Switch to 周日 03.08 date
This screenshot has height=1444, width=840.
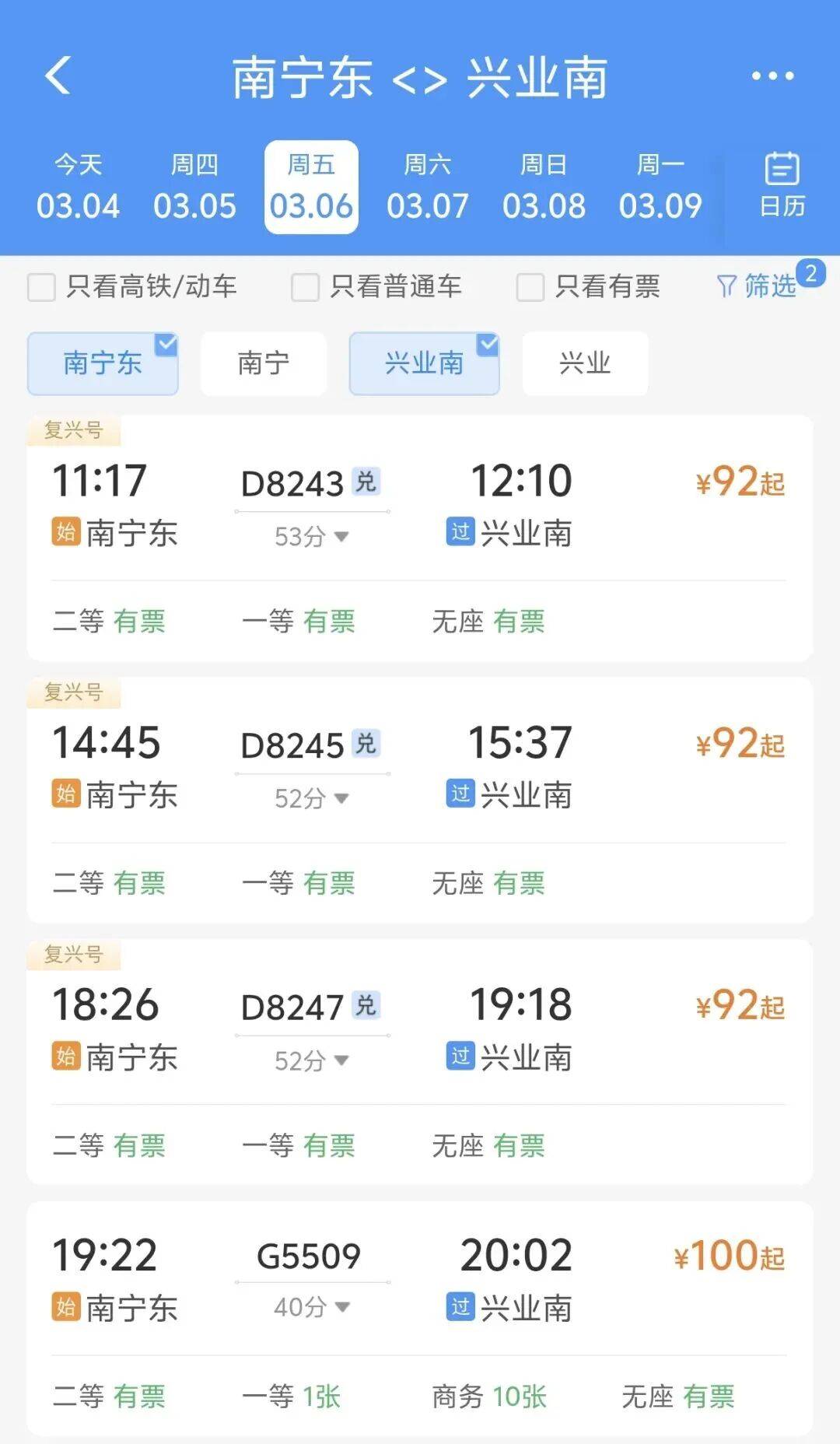coord(544,187)
